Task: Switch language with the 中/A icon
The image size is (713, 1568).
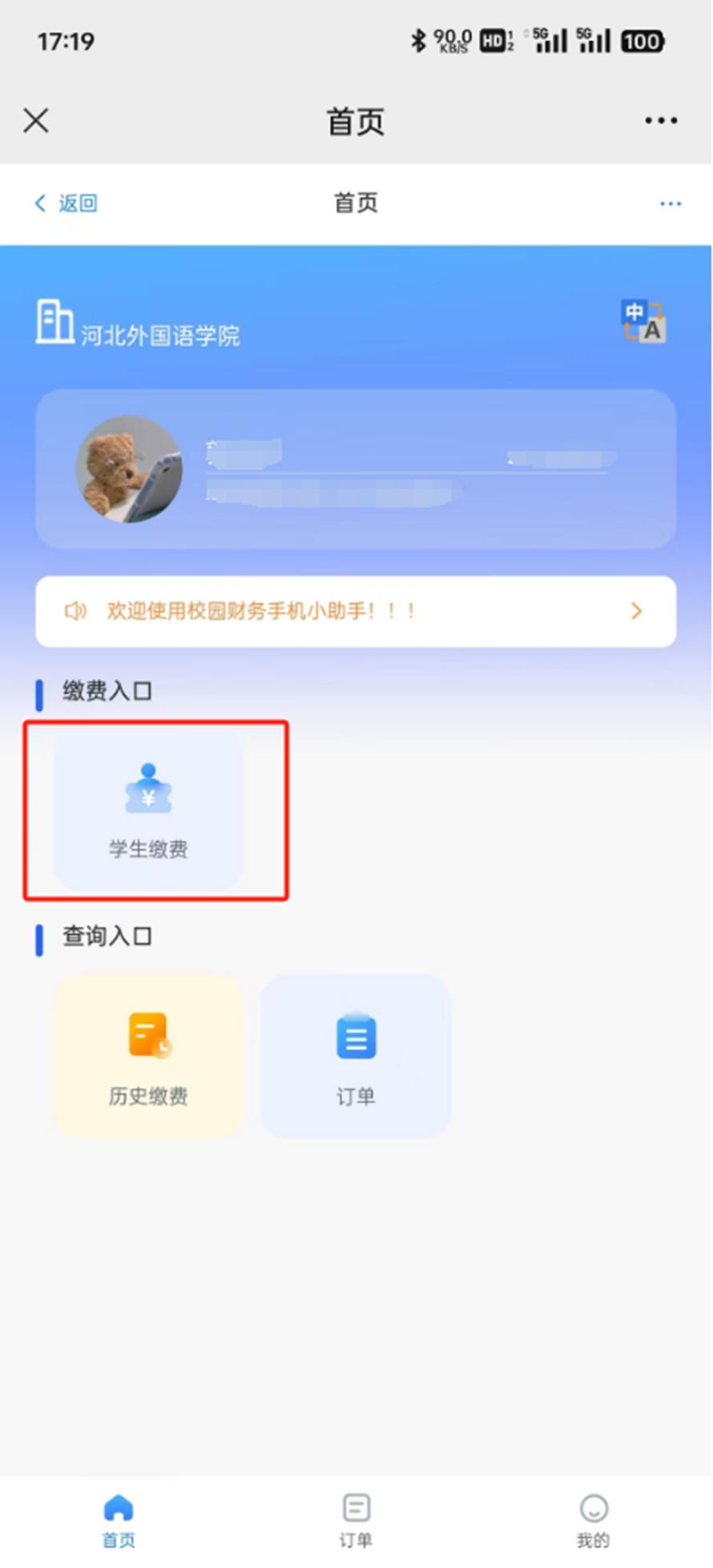Action: click(643, 321)
